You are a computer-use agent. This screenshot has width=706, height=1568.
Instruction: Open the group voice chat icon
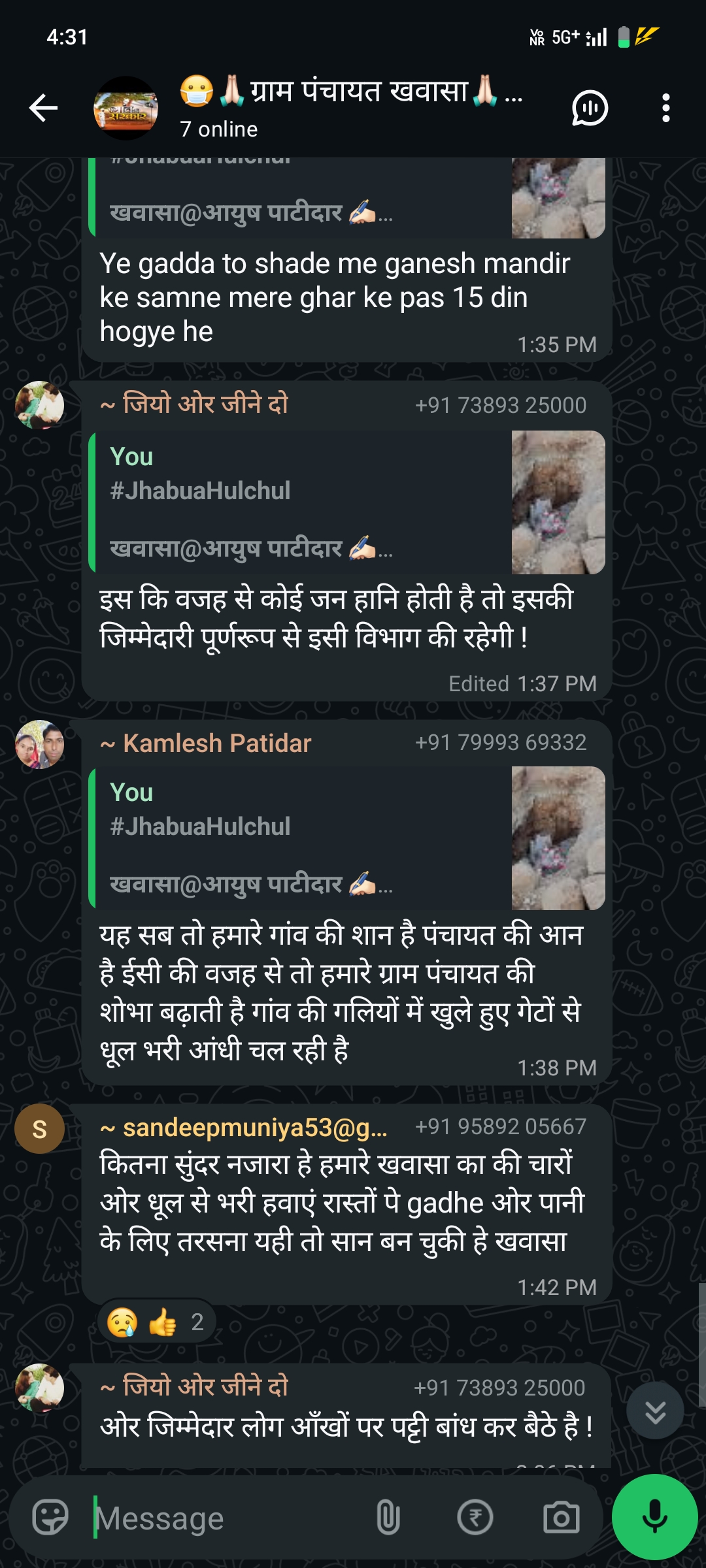pyautogui.click(x=590, y=108)
